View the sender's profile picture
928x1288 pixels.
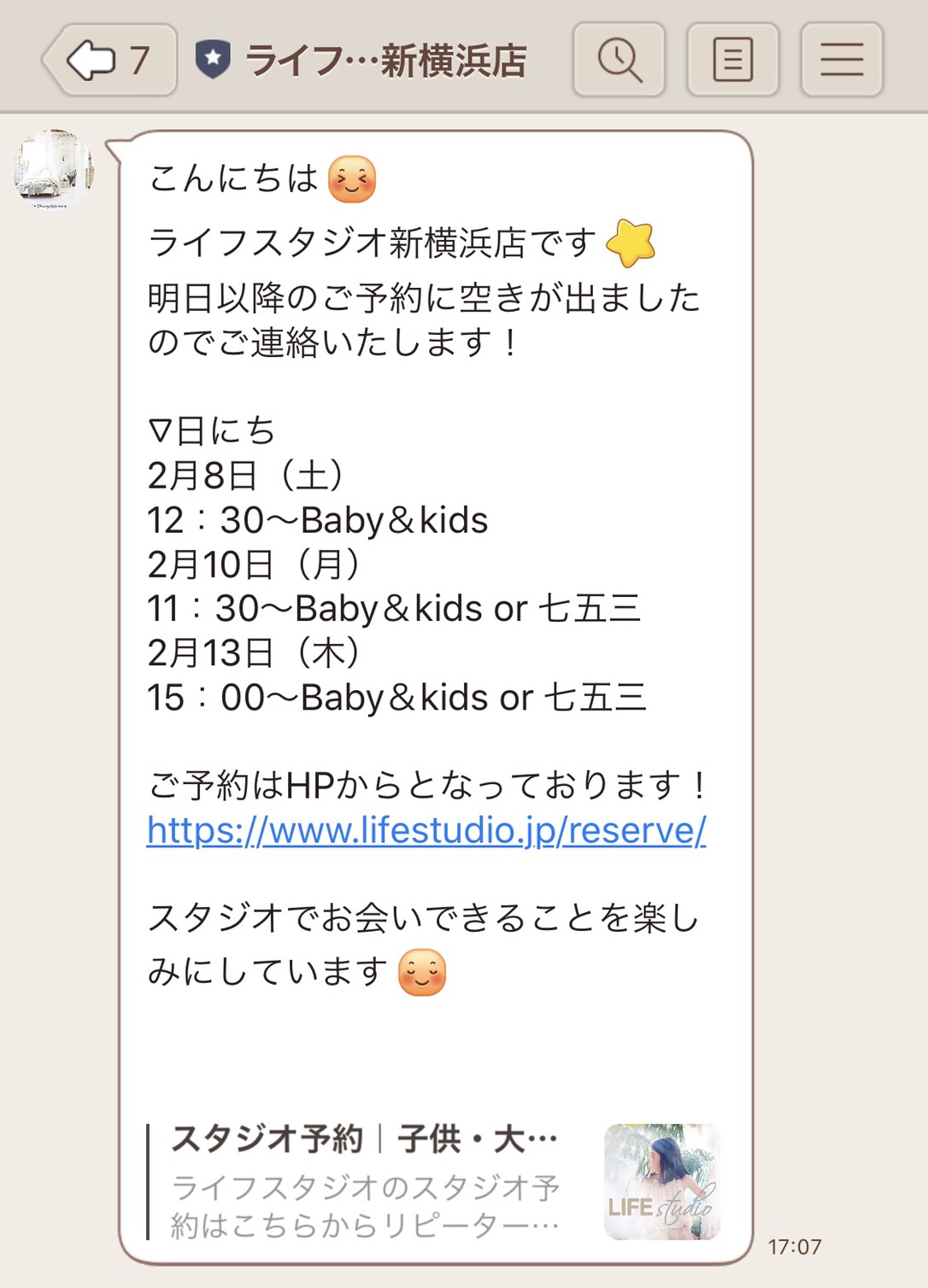(53, 169)
